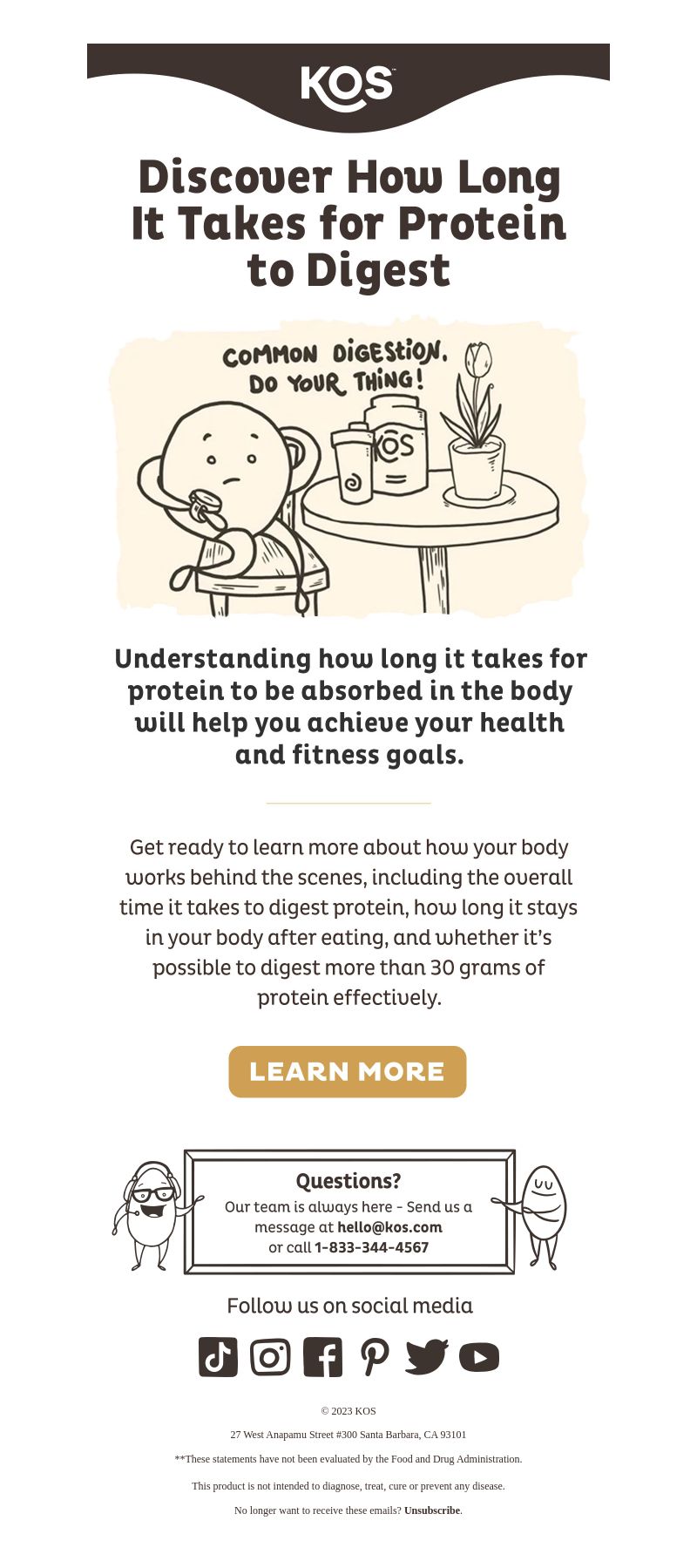697x1568 pixels.
Task: Tap the LEARN MORE button
Action: coord(348,1071)
